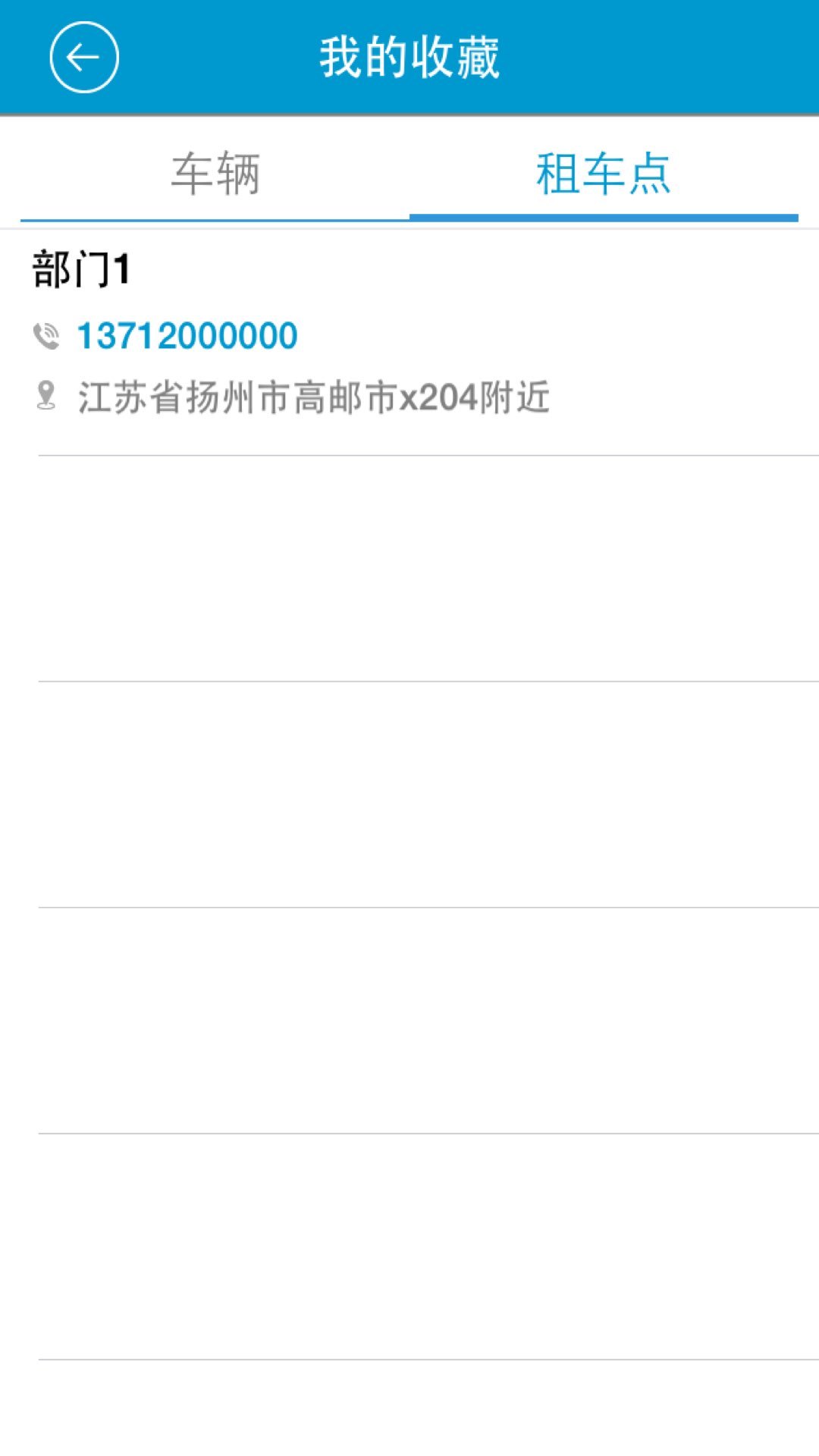
Task: Switch to the 车辆 tab
Action: [x=215, y=174]
